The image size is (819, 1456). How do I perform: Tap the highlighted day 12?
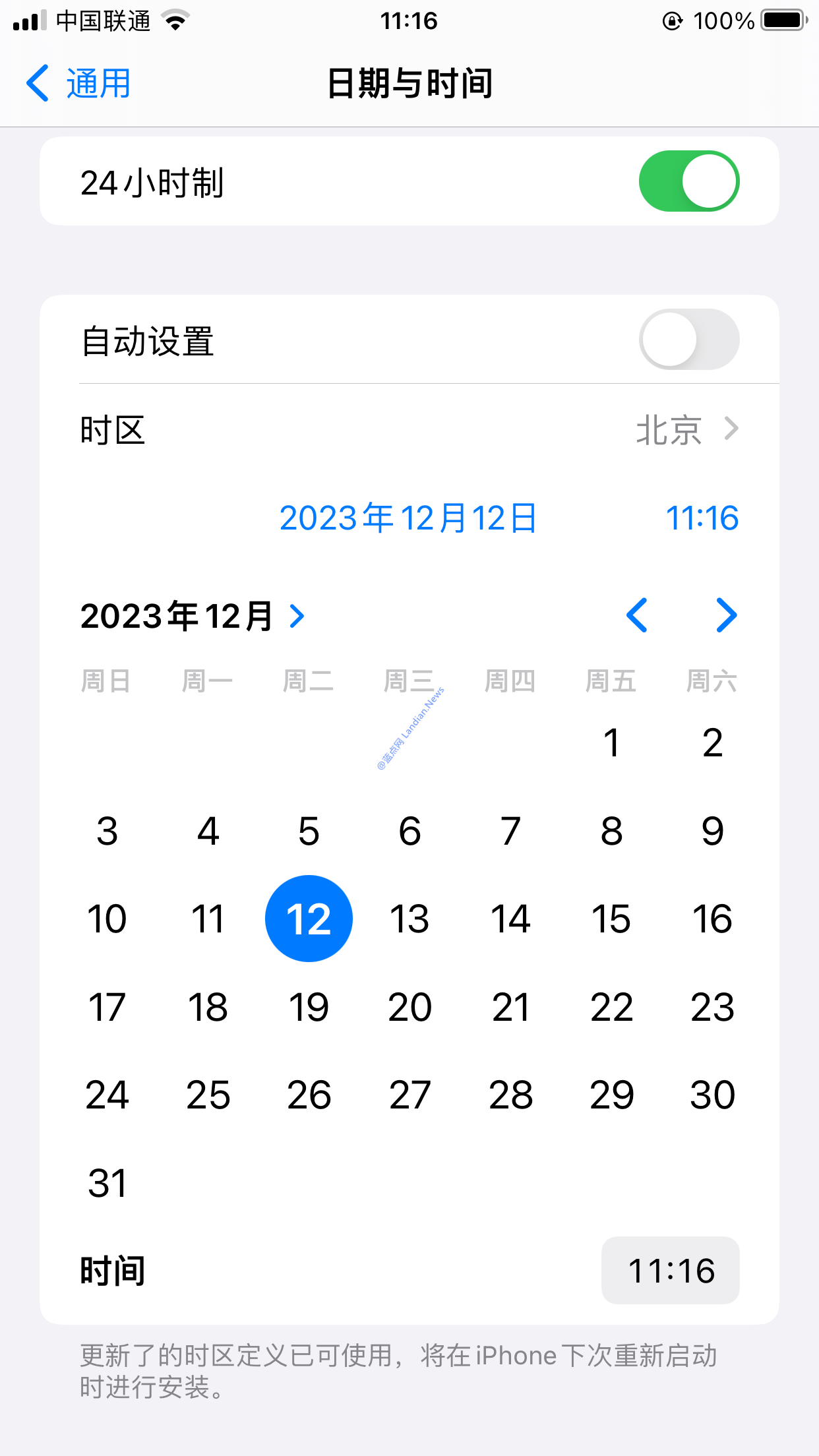tap(309, 919)
